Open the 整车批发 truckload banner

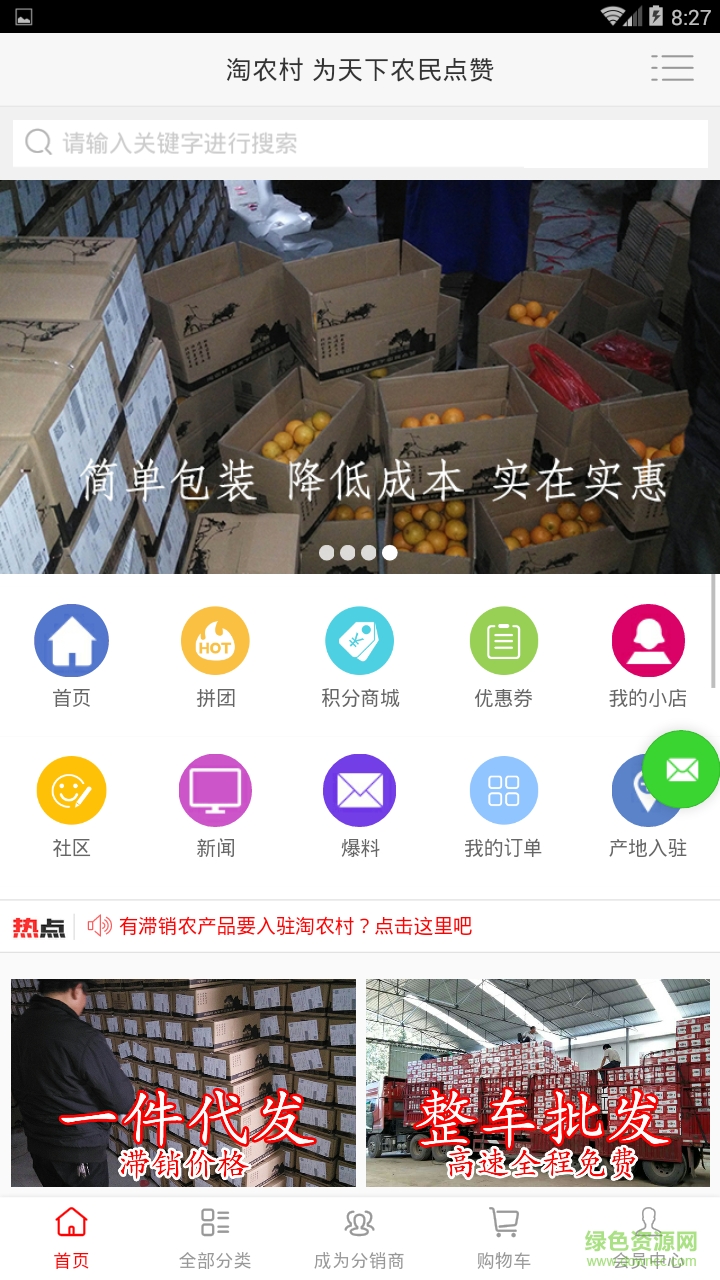tap(538, 1082)
